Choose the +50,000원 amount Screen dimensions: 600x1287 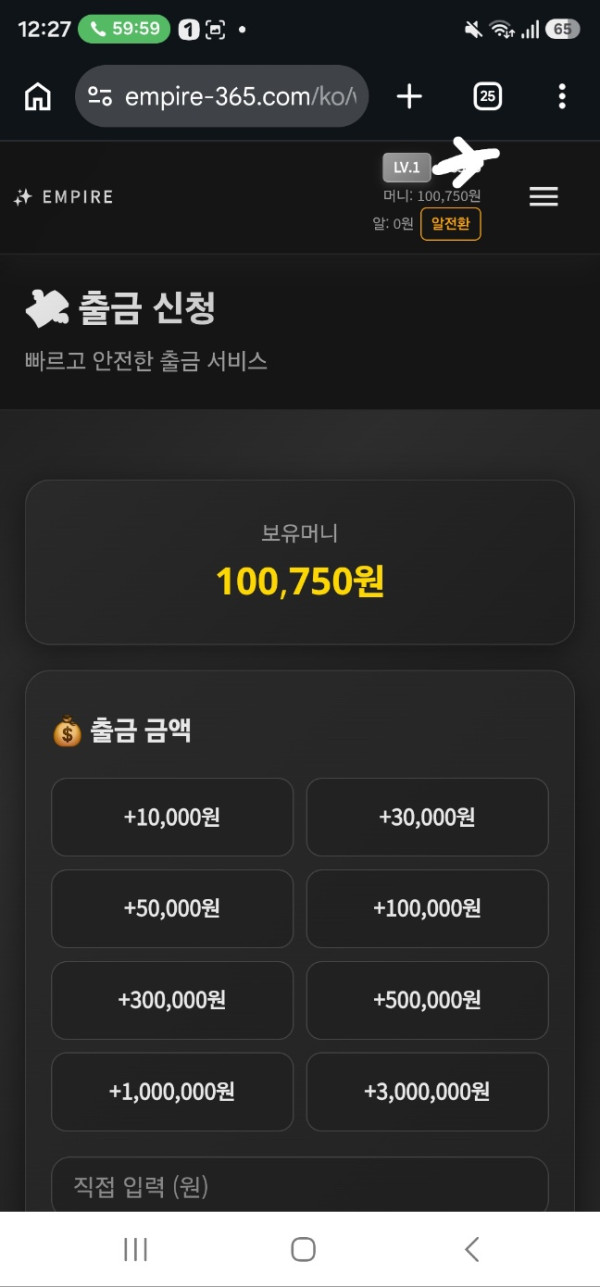pyautogui.click(x=172, y=908)
